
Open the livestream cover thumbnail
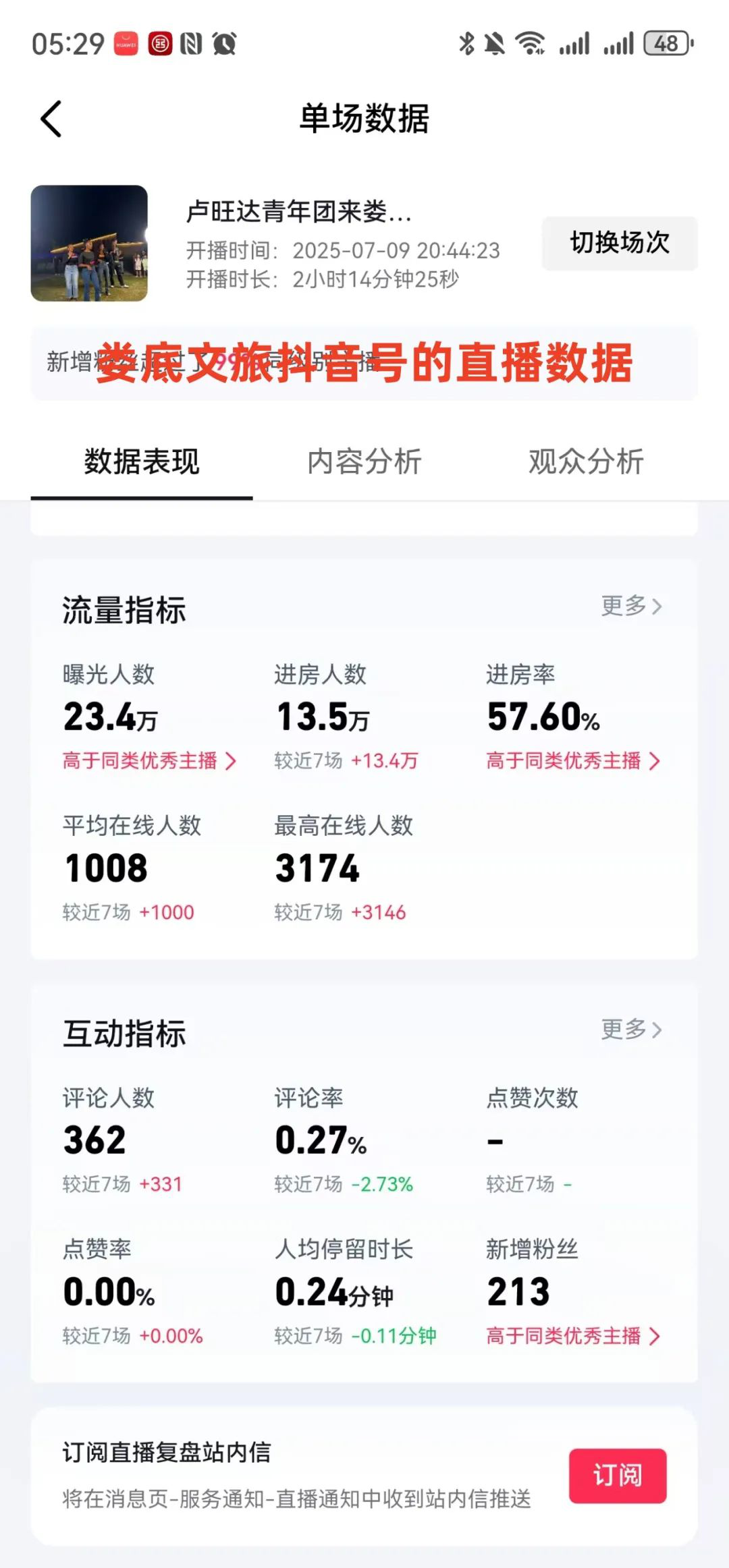[89, 244]
